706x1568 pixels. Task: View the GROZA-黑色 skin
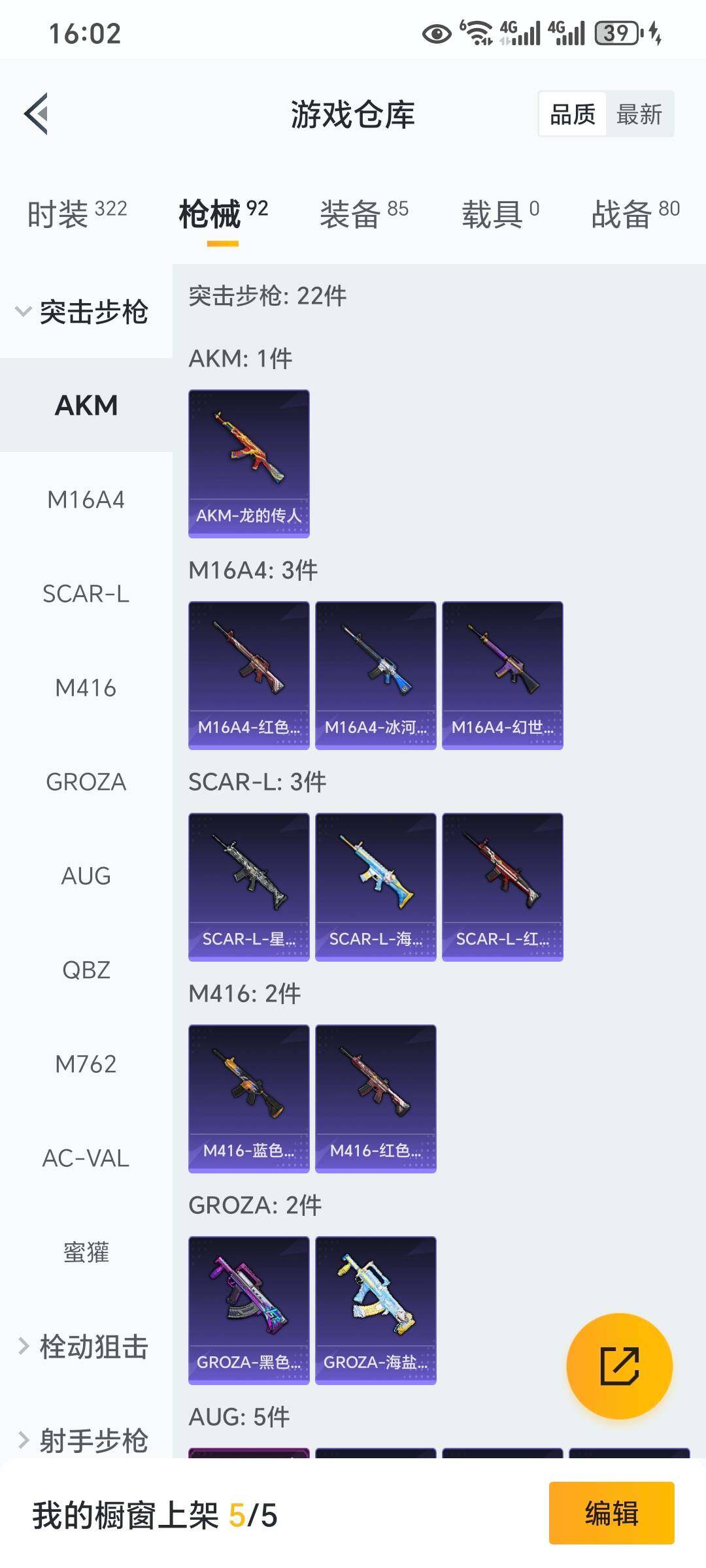click(x=248, y=1310)
